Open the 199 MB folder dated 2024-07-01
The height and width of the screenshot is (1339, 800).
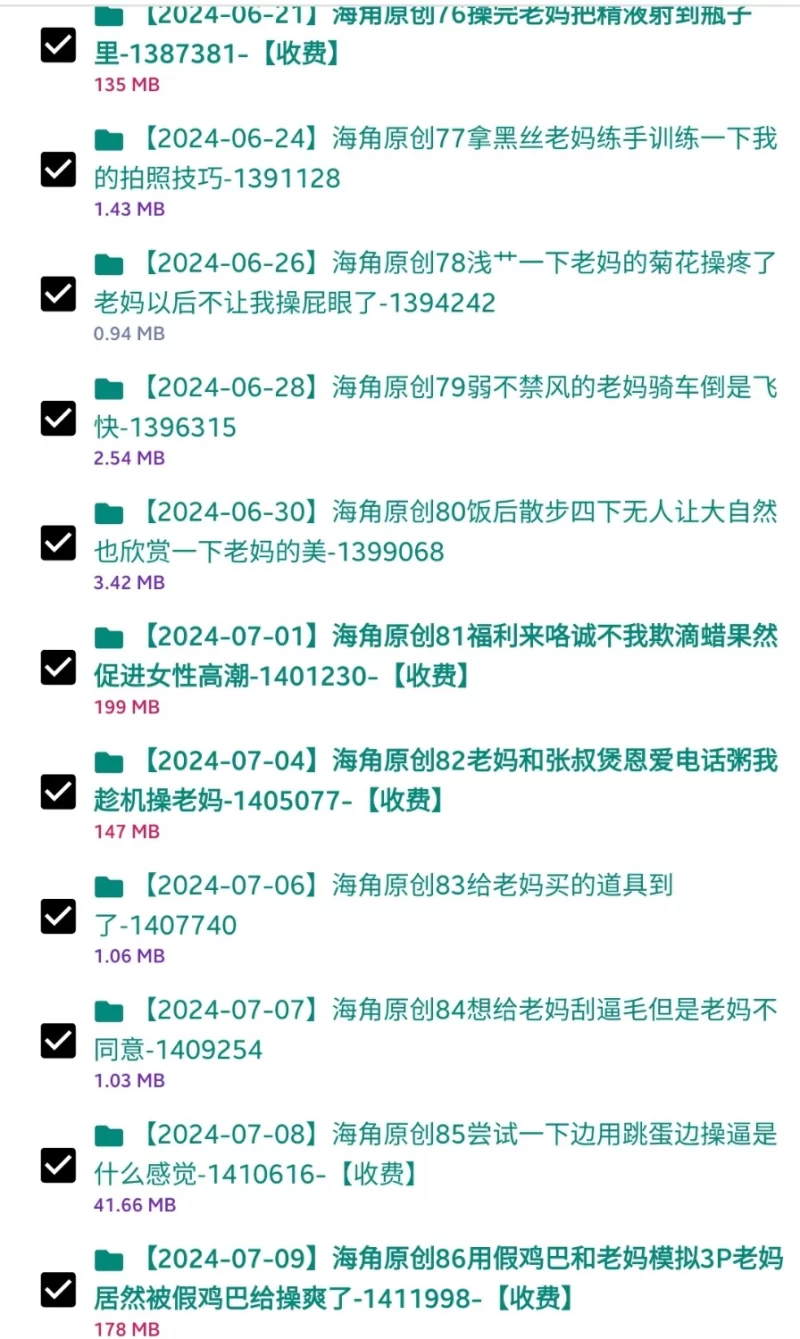click(x=435, y=656)
